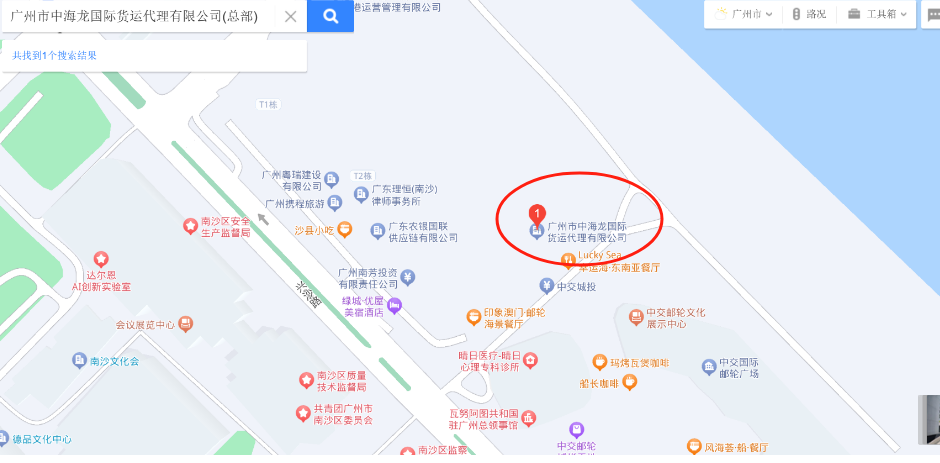Toggle the 路况 traffic layer
This screenshot has width=940, height=463.
coord(808,14)
